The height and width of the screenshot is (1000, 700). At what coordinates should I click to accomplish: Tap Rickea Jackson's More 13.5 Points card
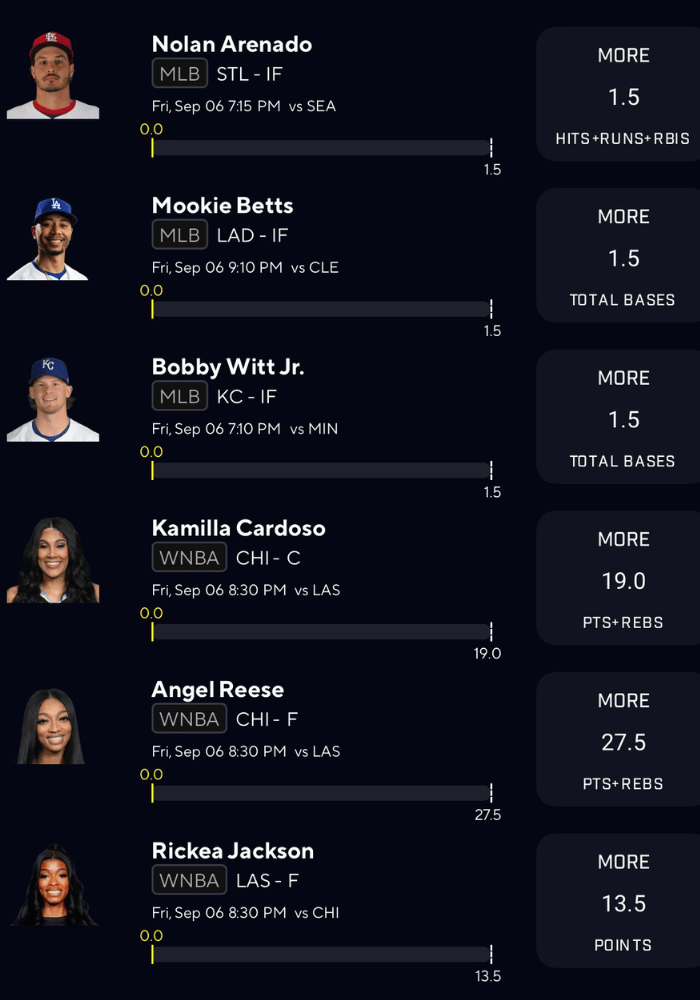click(622, 902)
